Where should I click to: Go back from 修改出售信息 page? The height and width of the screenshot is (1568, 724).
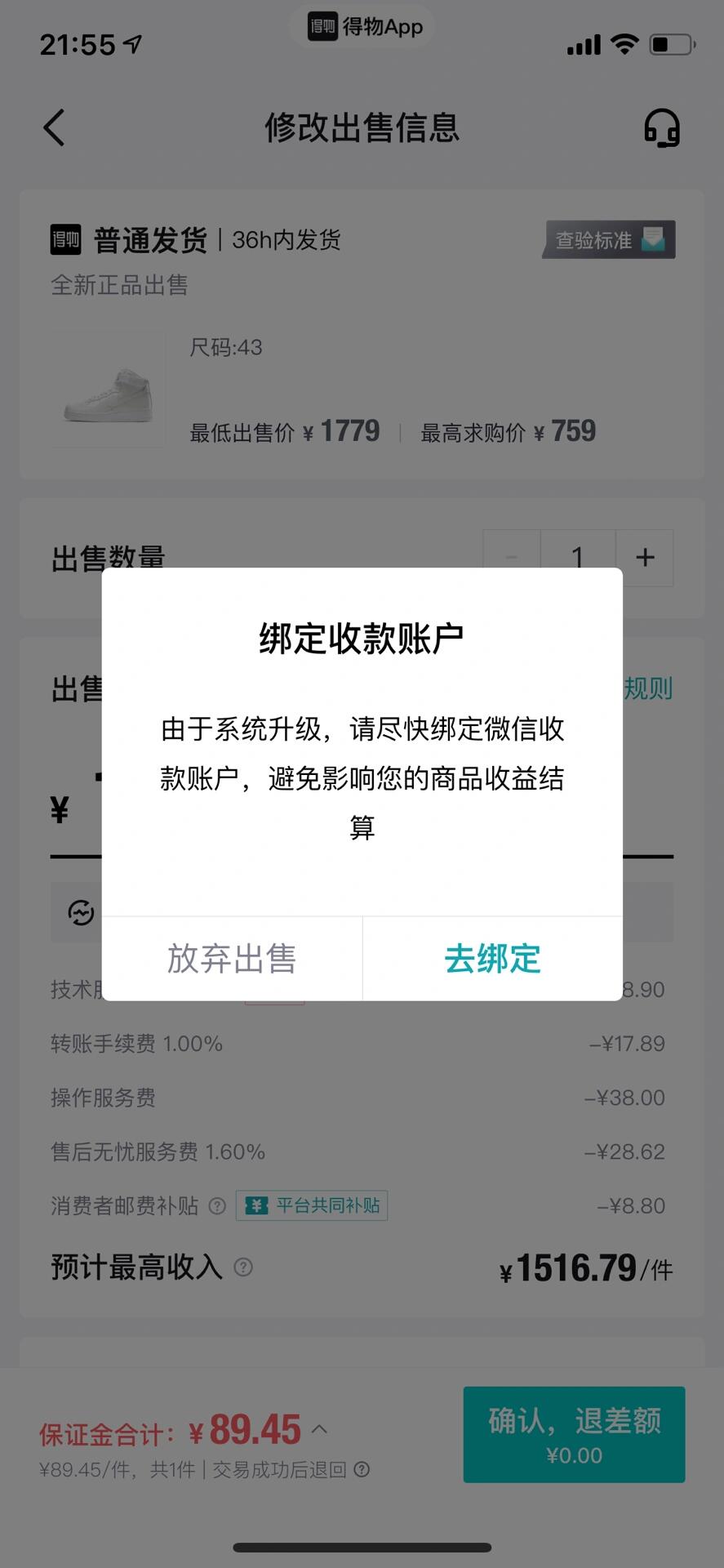(54, 128)
